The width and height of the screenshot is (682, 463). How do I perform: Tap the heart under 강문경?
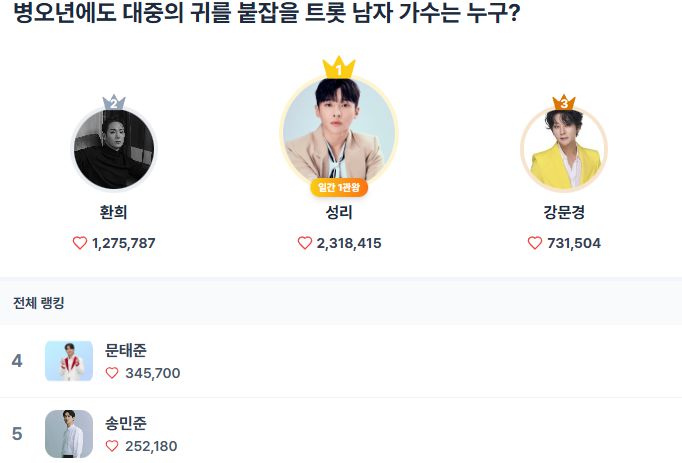pyautogui.click(x=535, y=243)
